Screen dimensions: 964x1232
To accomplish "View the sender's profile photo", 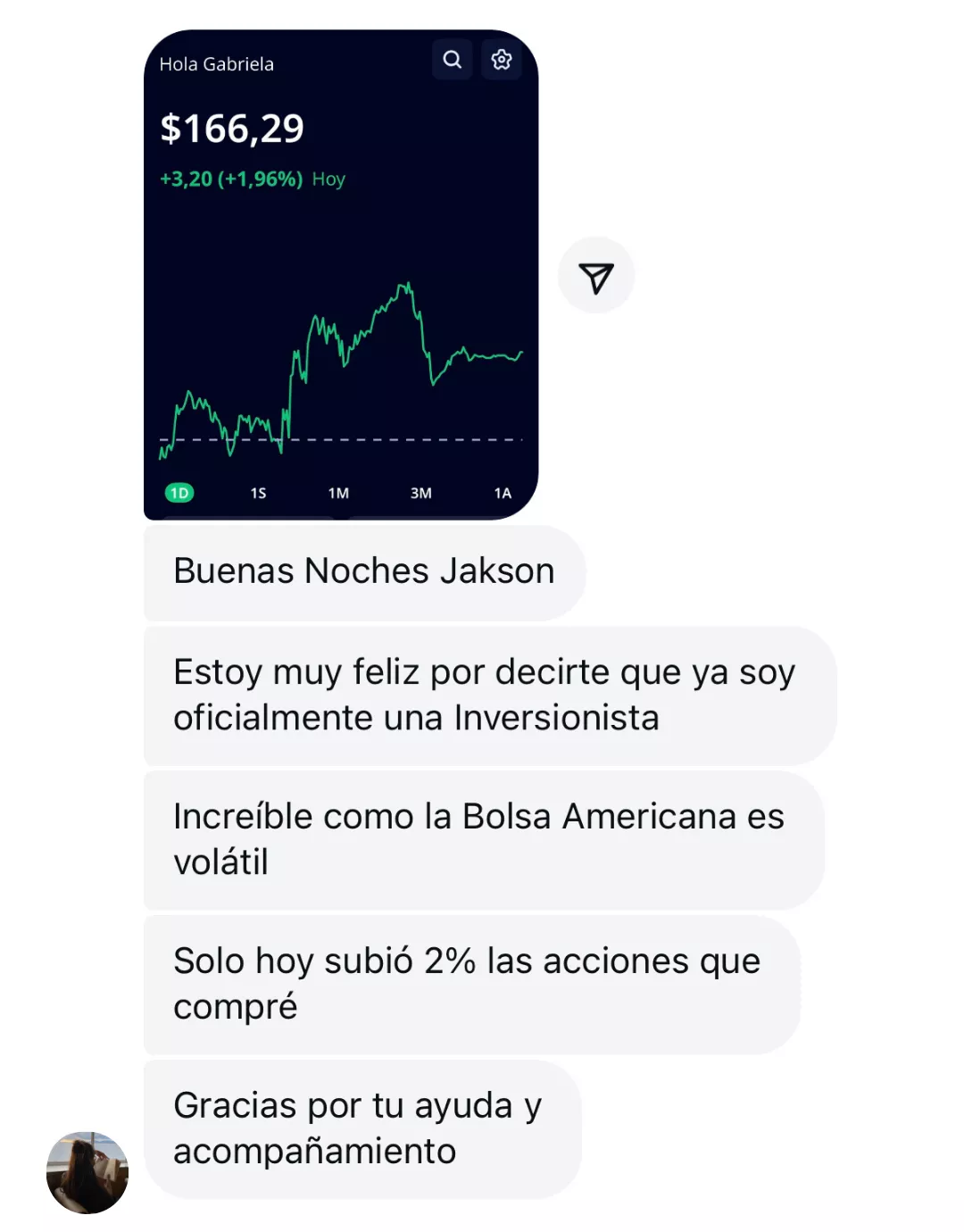I will coord(87,1172).
